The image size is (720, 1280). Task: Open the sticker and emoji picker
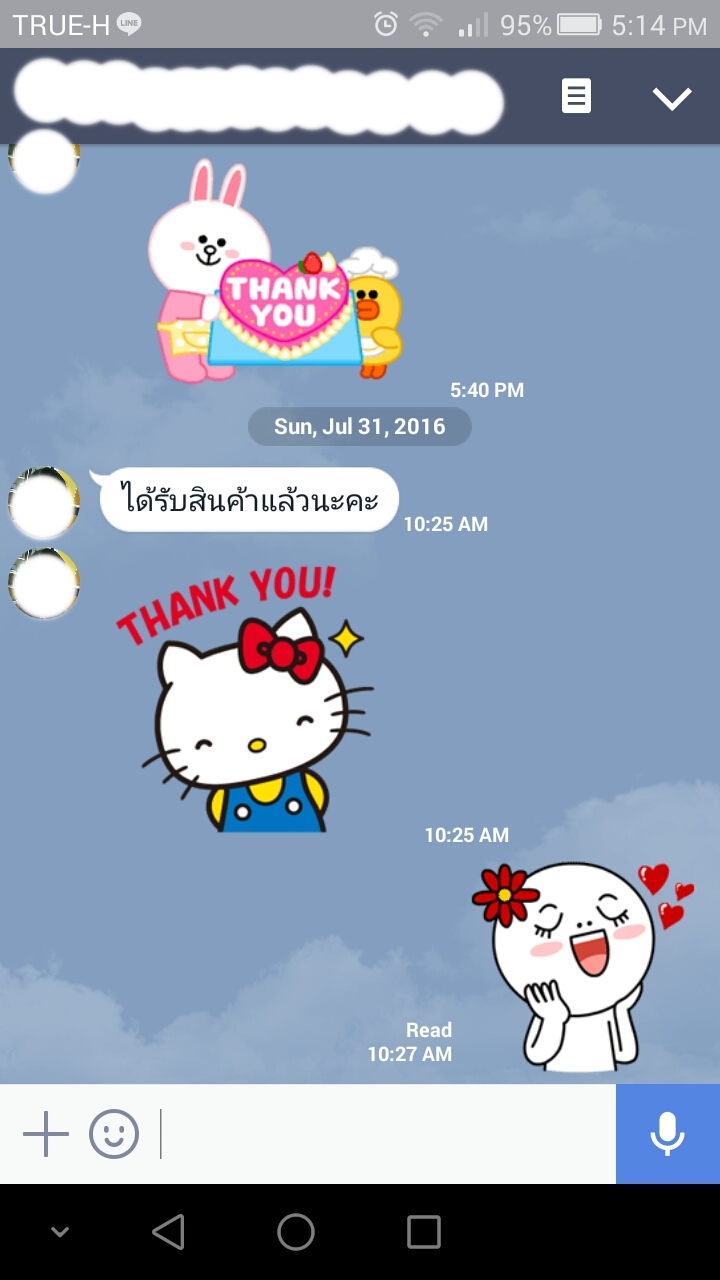[x=114, y=1134]
